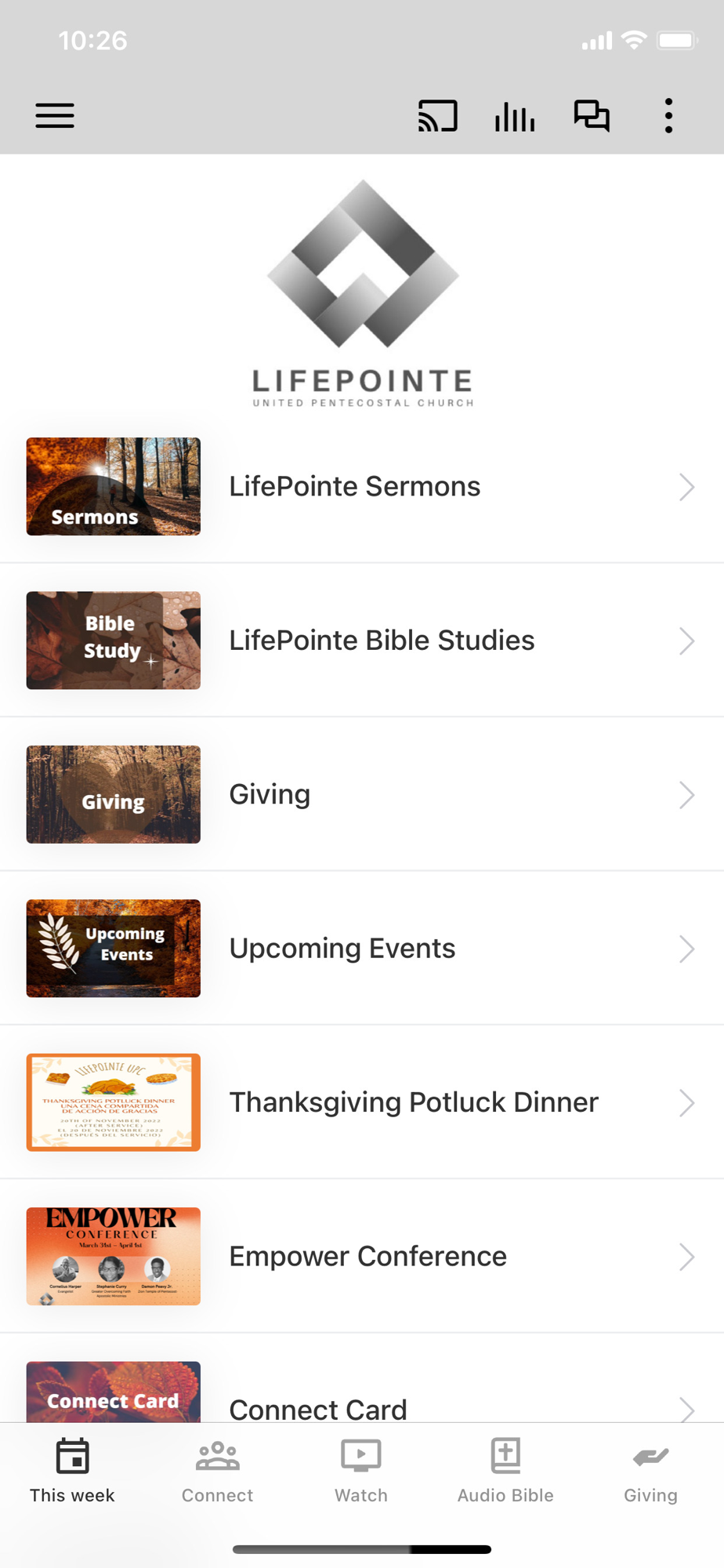Viewport: 724px width, 1568px height.
Task: Open the chat messages icon
Action: pos(592,116)
